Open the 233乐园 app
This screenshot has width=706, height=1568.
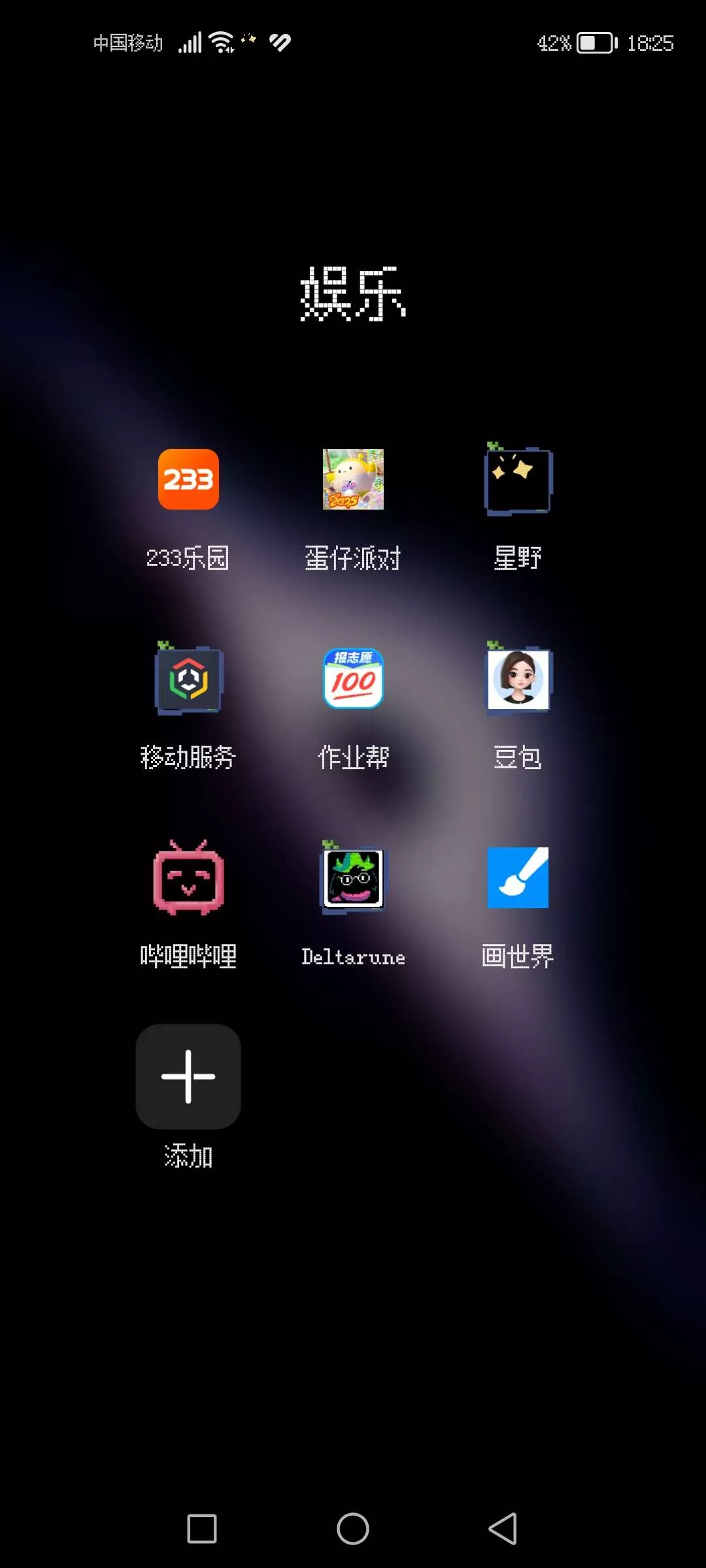[188, 479]
